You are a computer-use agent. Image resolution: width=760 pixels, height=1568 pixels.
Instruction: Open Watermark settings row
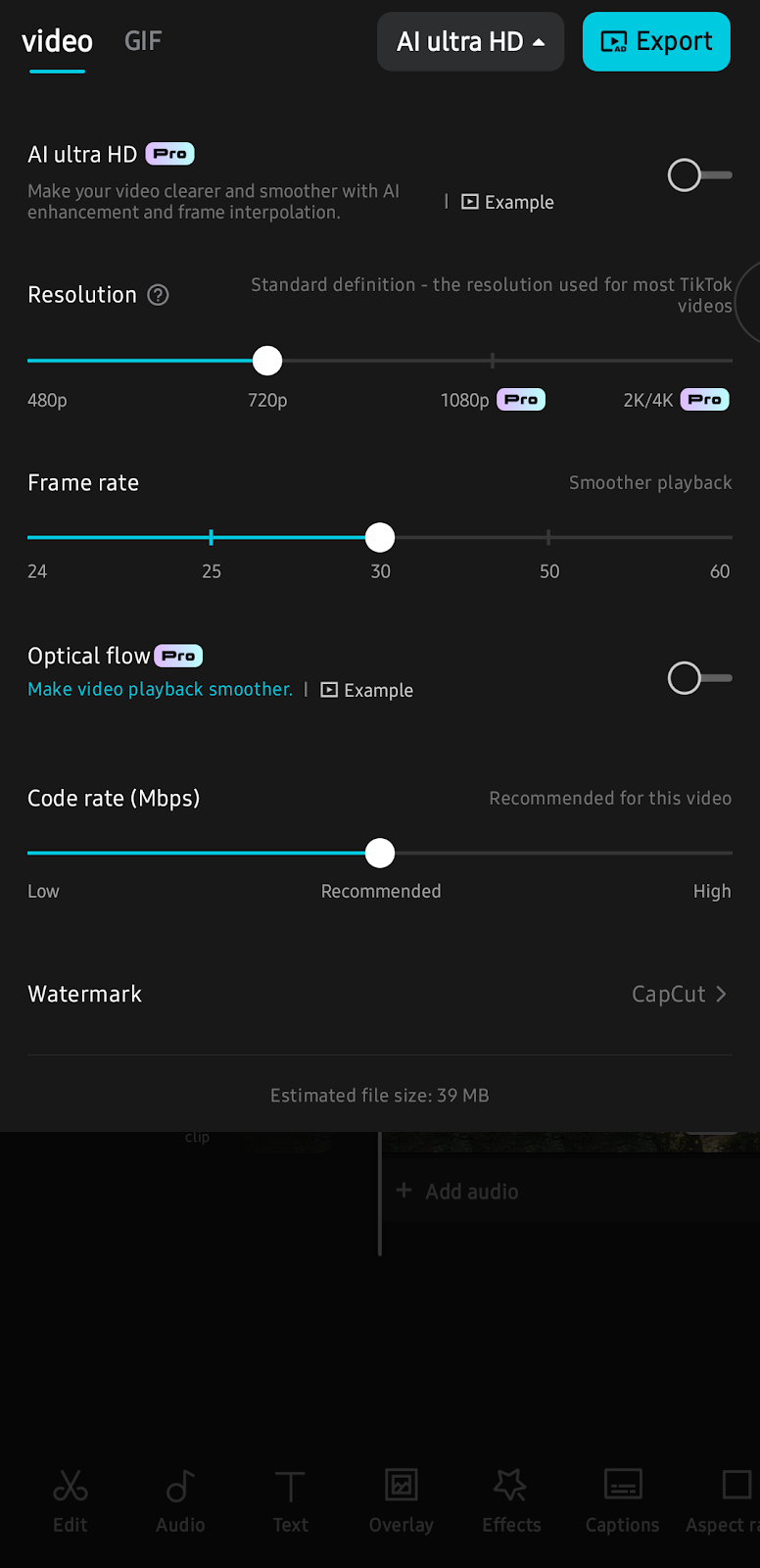click(x=380, y=994)
